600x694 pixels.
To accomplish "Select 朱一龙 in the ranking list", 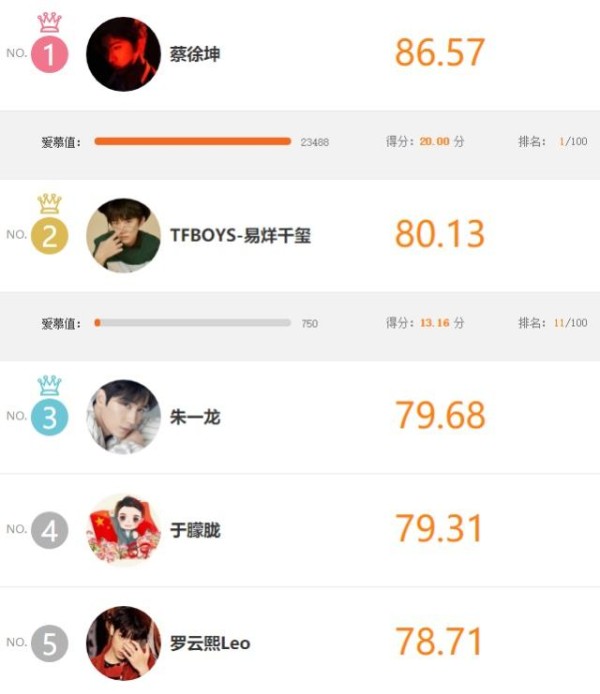I will tap(195, 416).
